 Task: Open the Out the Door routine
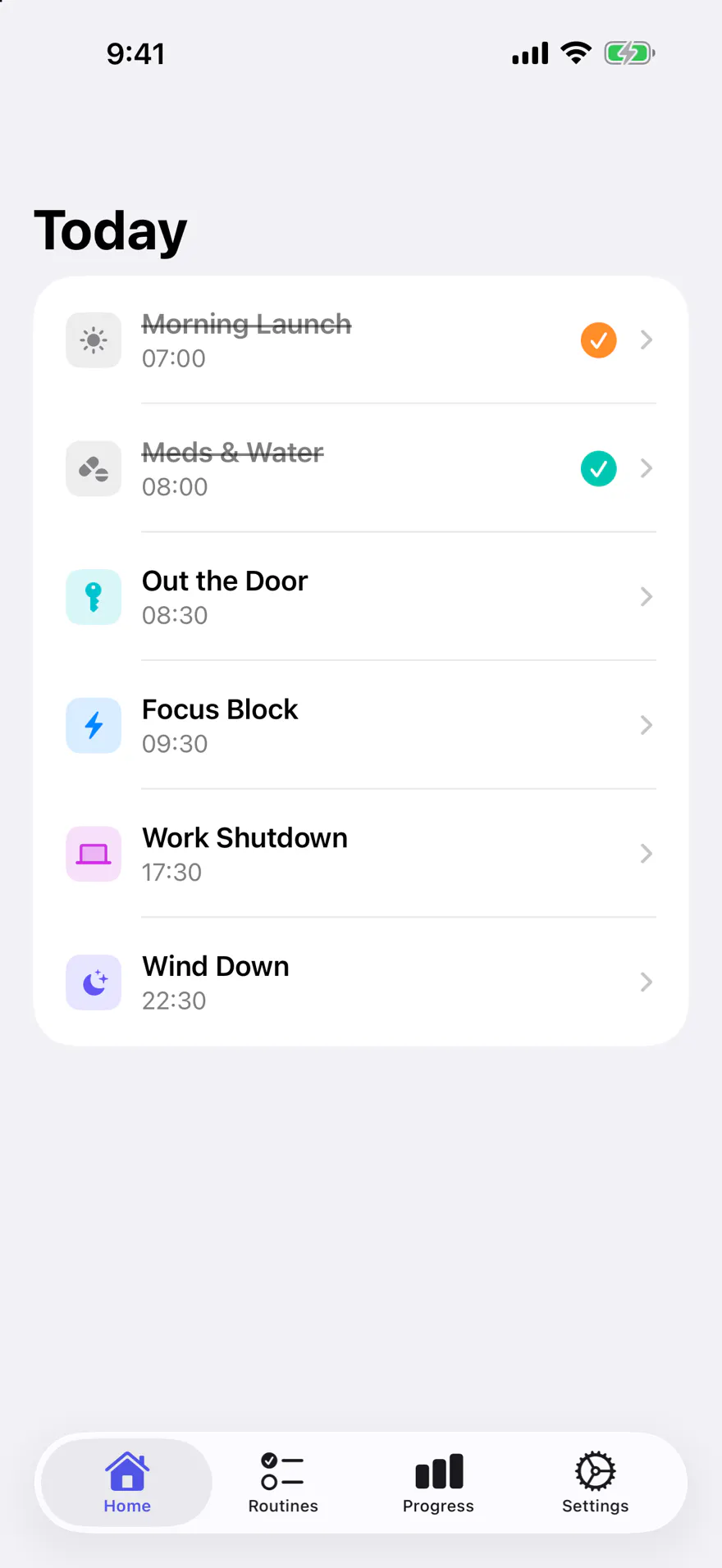(x=361, y=597)
